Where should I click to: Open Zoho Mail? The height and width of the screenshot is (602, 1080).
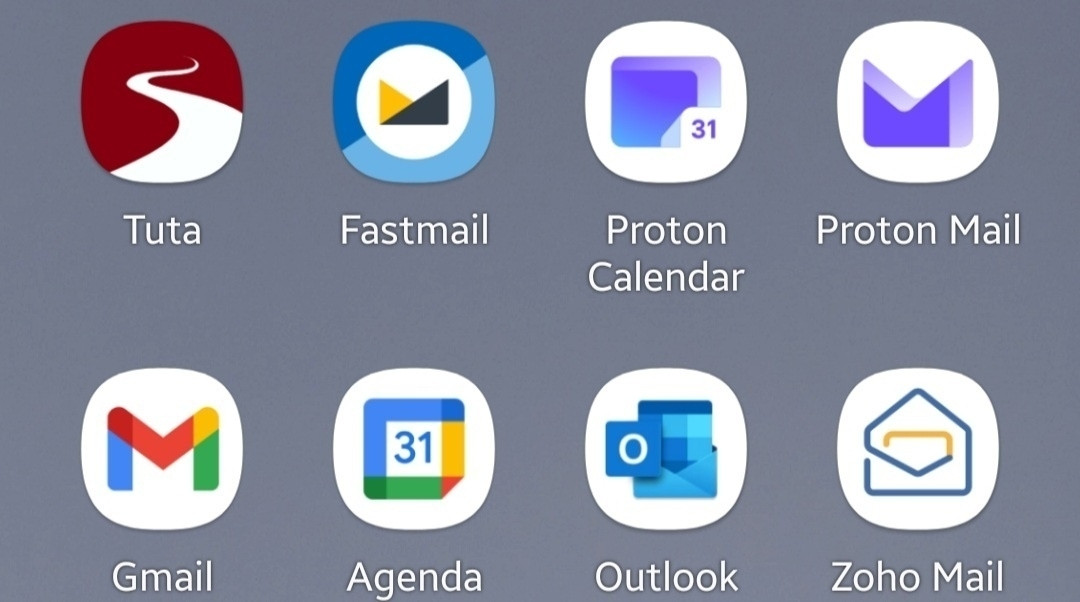click(x=918, y=449)
